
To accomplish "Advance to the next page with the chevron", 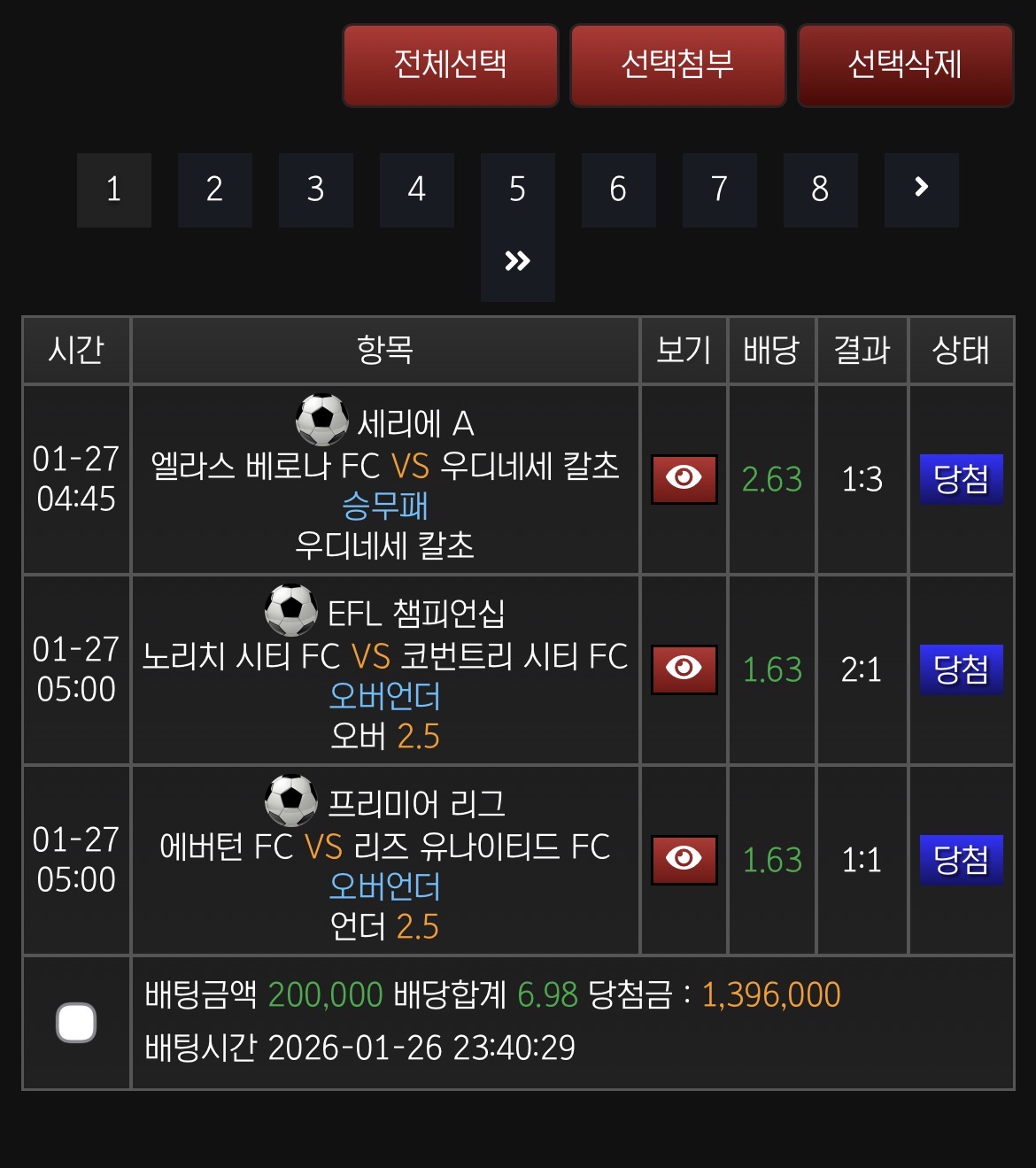I will pos(922,190).
